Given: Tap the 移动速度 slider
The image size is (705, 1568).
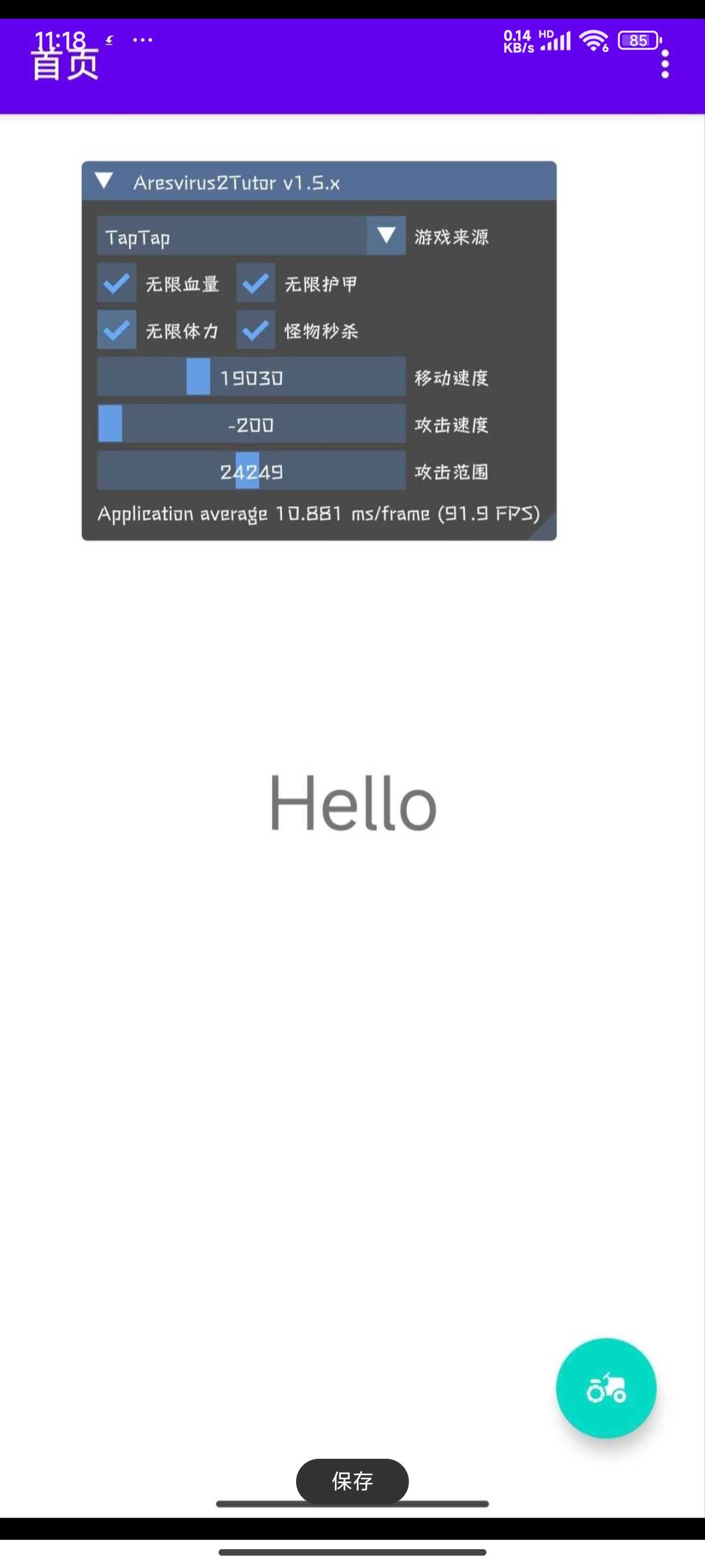Looking at the screenshot, I should pos(251,378).
